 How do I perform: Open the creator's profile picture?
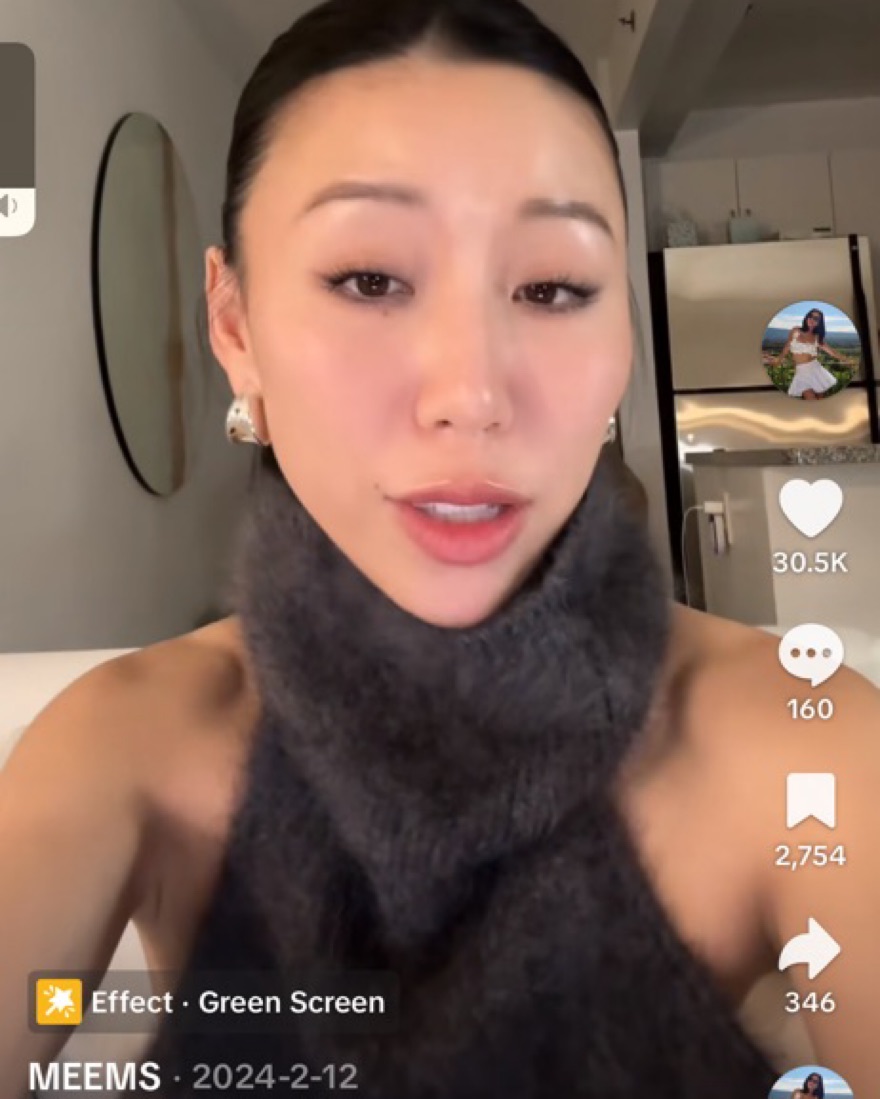click(811, 350)
